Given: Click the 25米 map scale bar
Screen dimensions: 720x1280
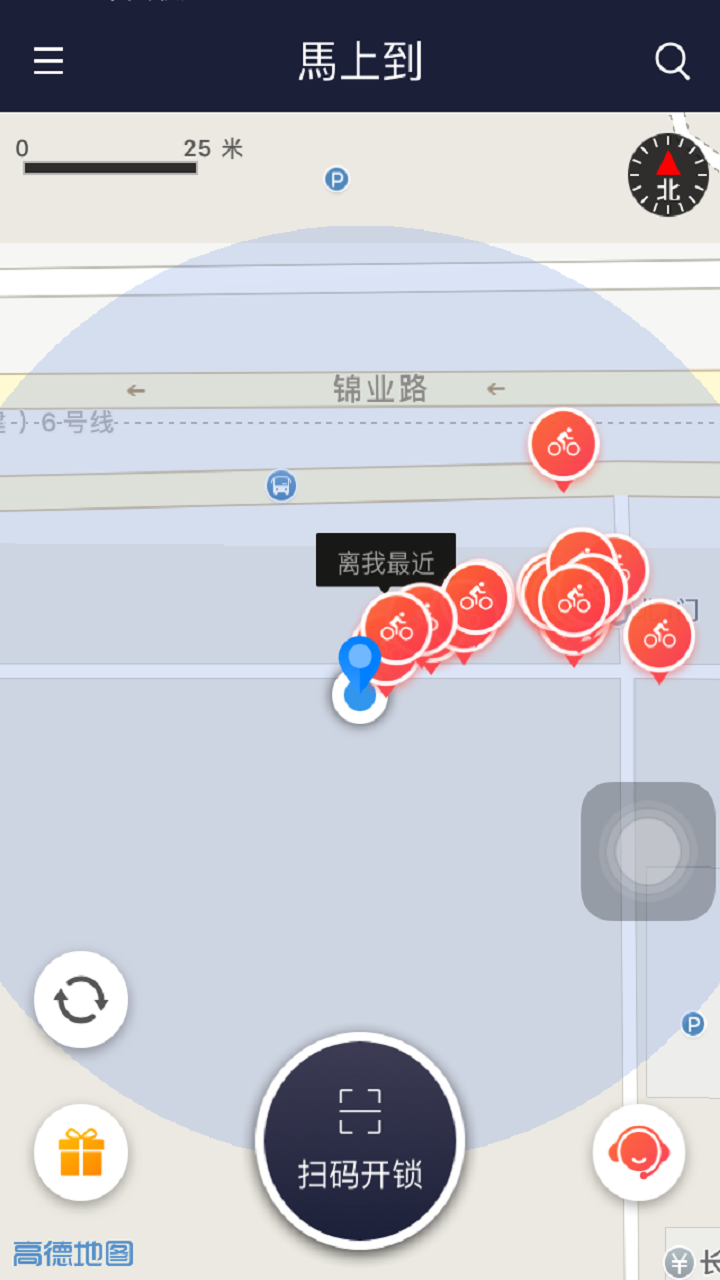Looking at the screenshot, I should click(108, 155).
